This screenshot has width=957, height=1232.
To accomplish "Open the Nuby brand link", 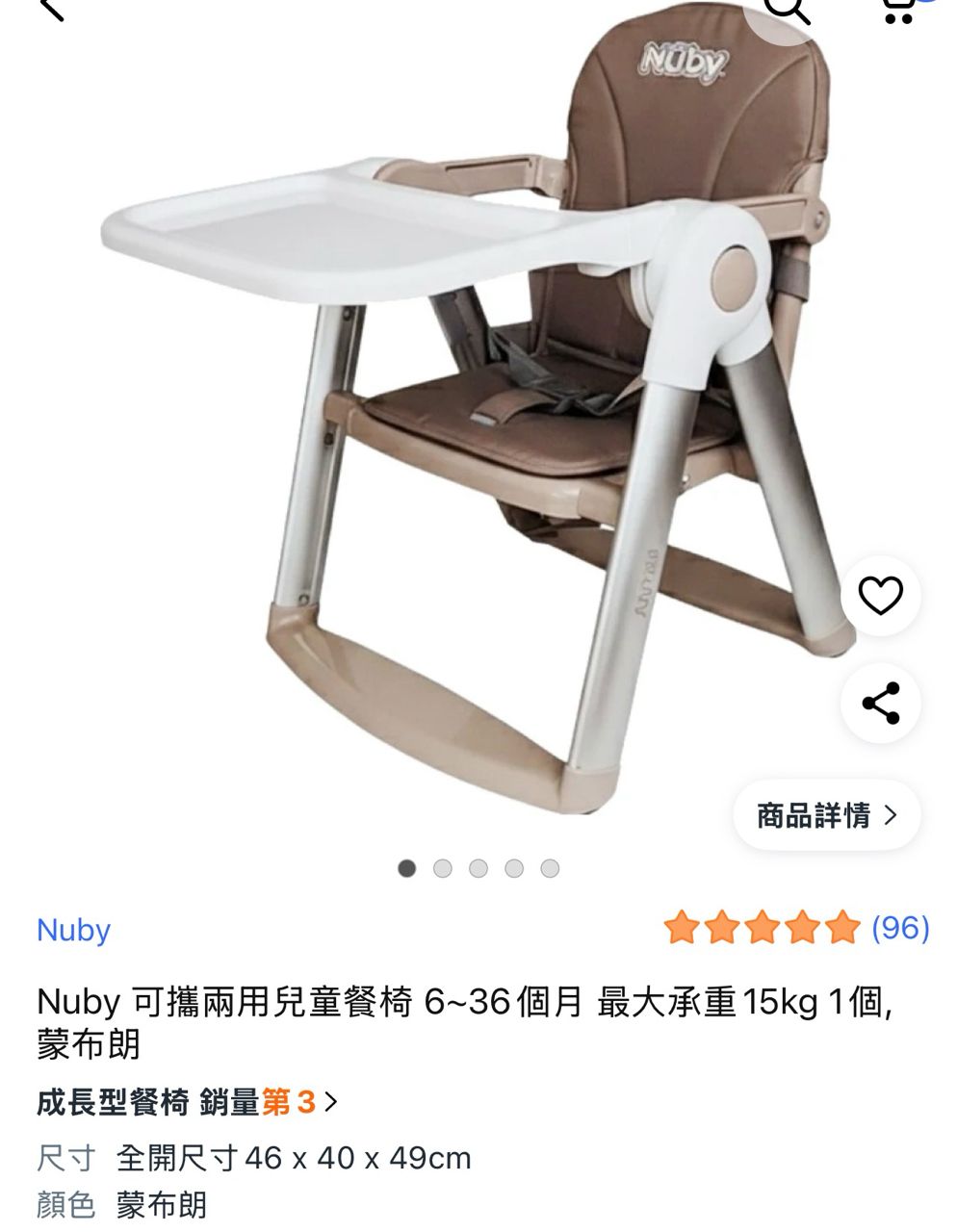I will click(73, 930).
